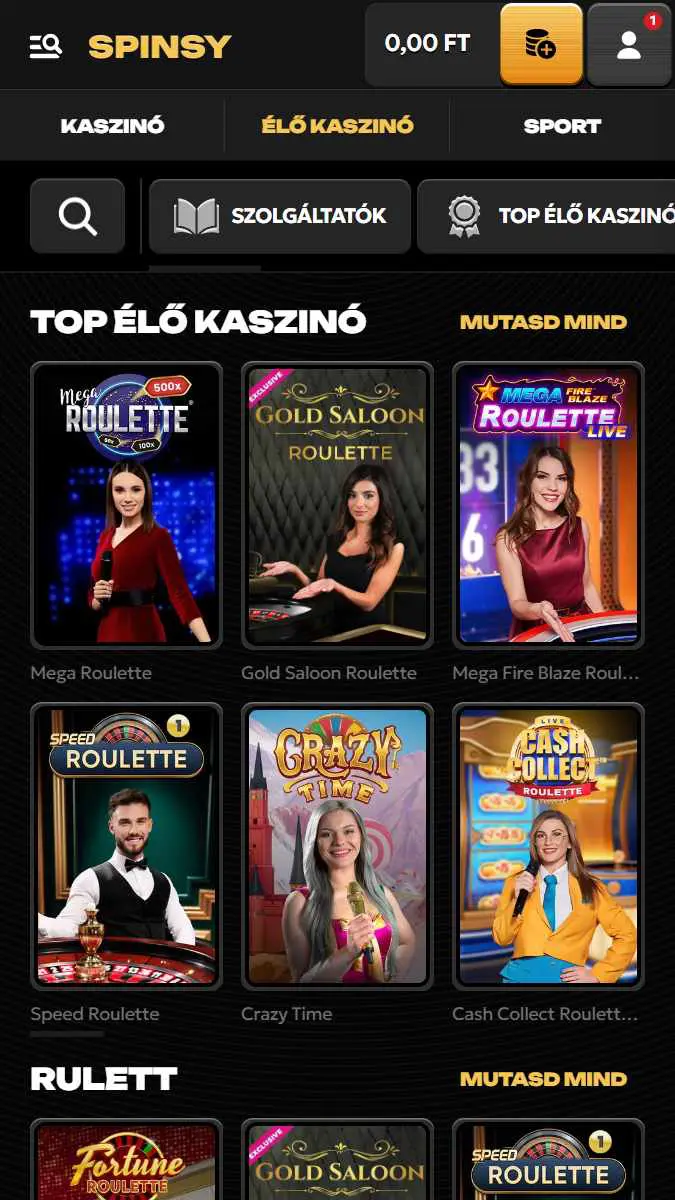This screenshot has width=675, height=1200.
Task: Open the user profile icon
Action: pyautogui.click(x=629, y=44)
